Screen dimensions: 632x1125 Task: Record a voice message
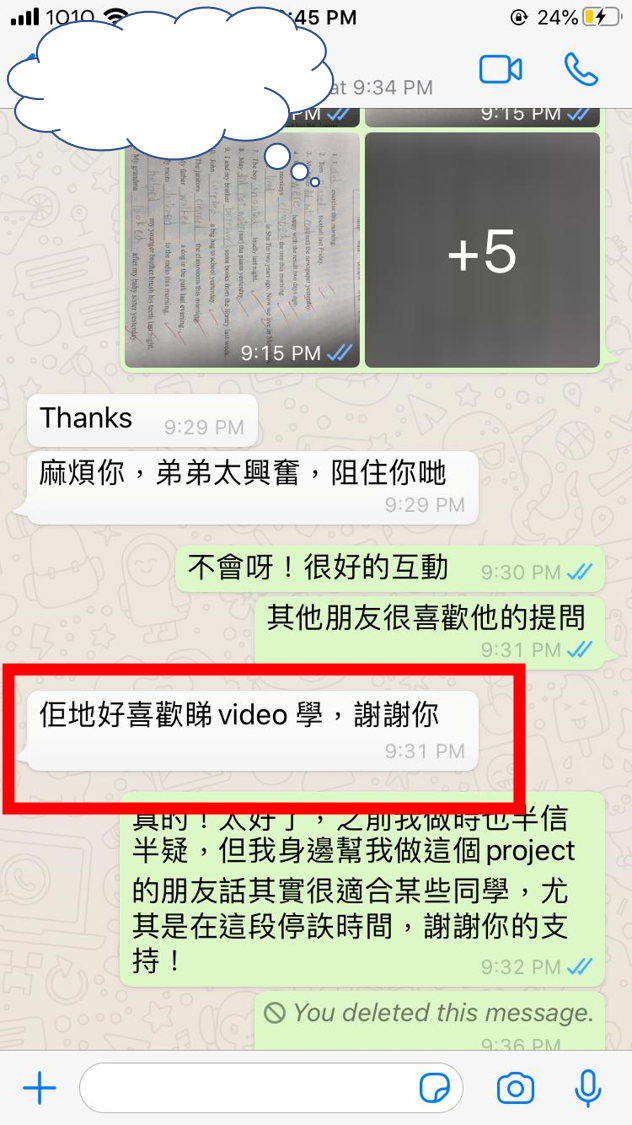588,1088
